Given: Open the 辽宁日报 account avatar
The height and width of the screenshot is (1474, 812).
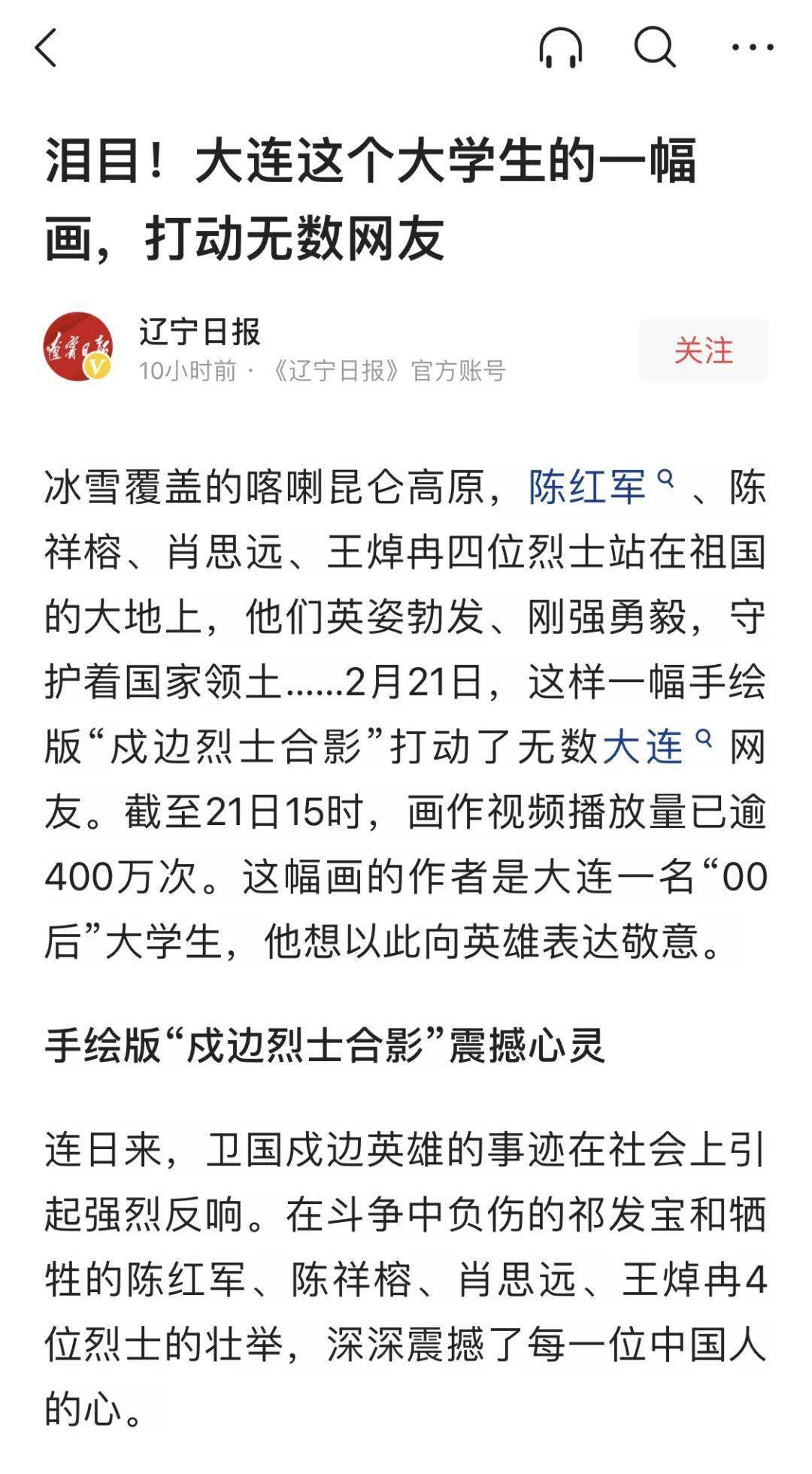Looking at the screenshot, I should click(x=78, y=347).
